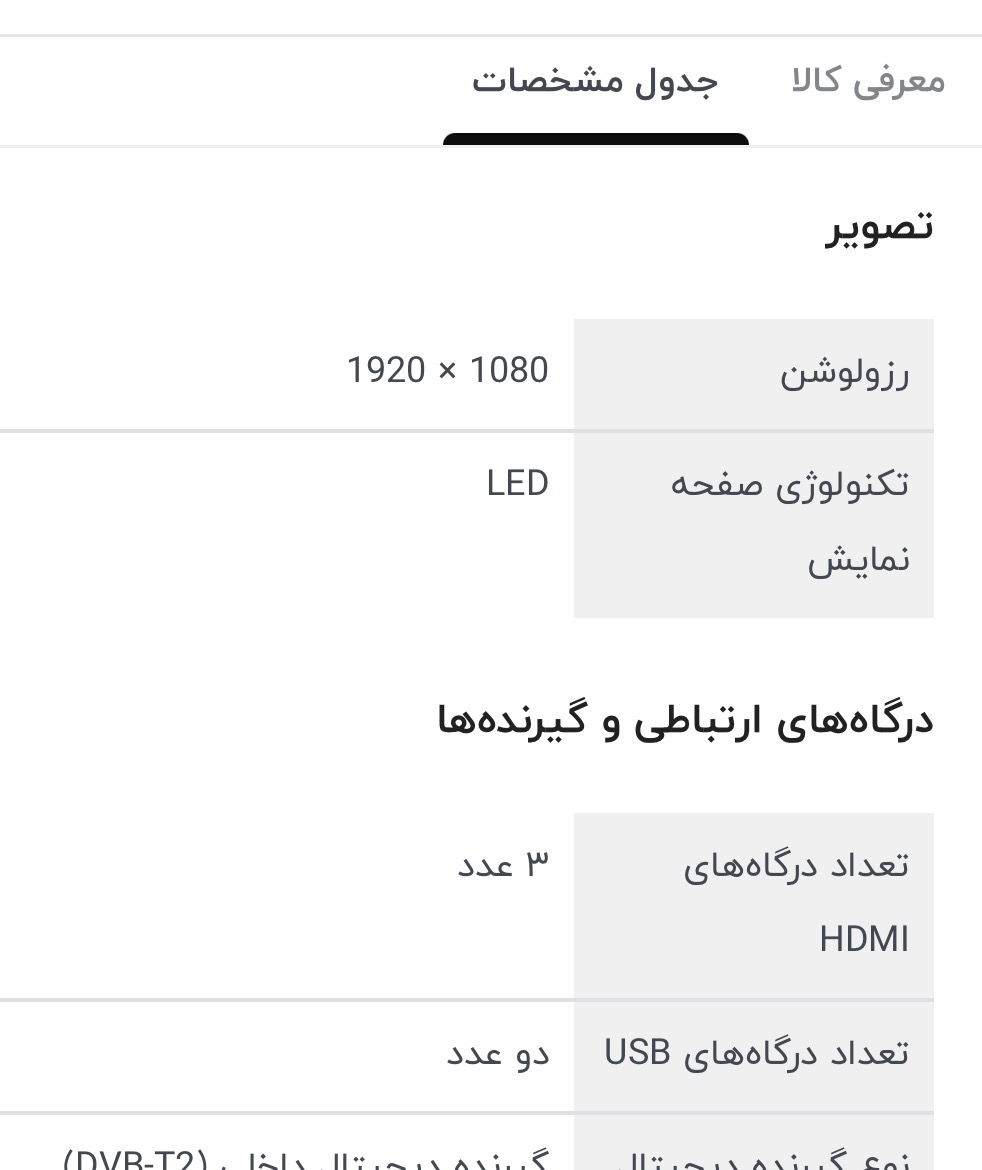The height and width of the screenshot is (1170, 982).
Task: Switch to the معرفی کالا tab
Action: pyautogui.click(x=867, y=82)
